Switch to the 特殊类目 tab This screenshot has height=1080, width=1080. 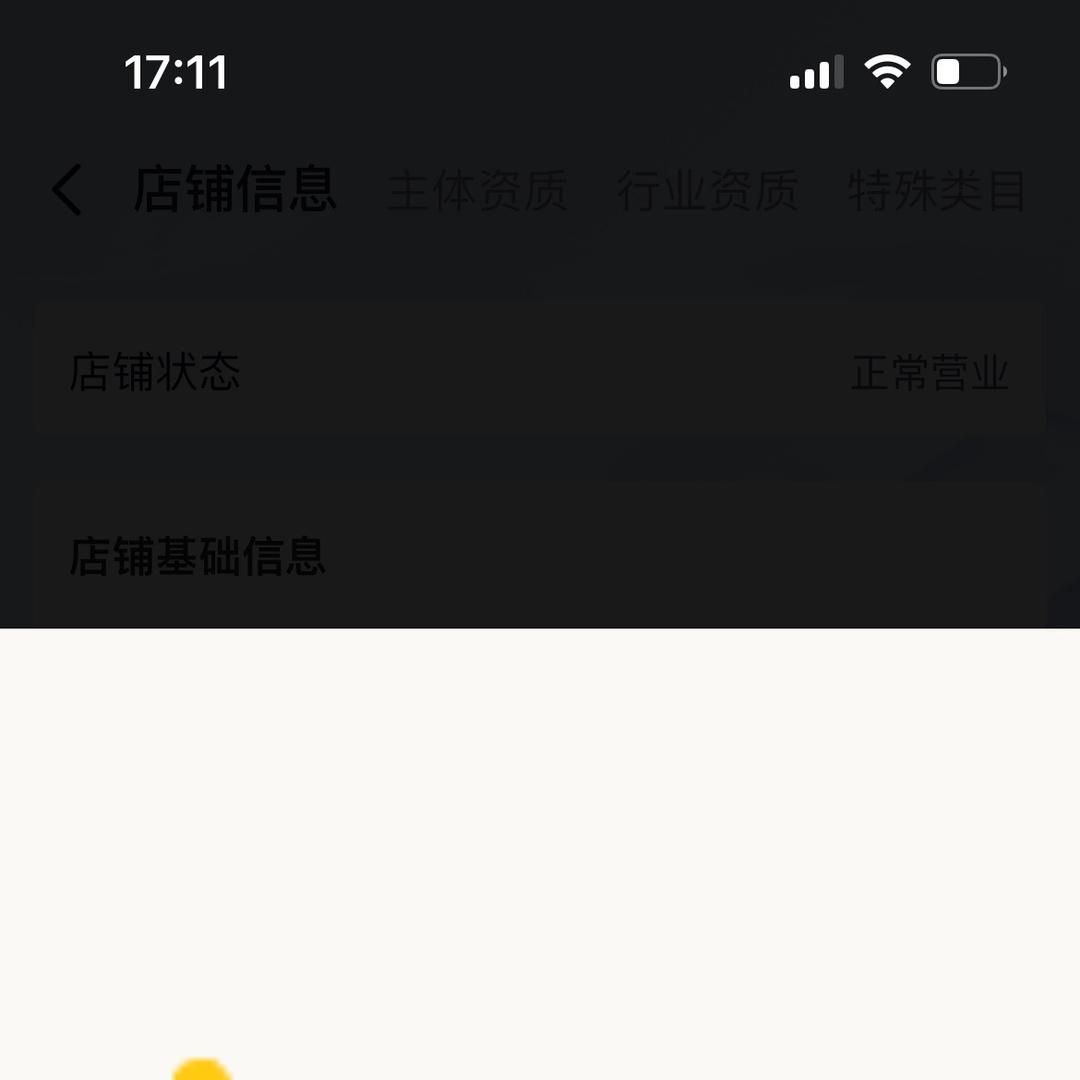[937, 191]
